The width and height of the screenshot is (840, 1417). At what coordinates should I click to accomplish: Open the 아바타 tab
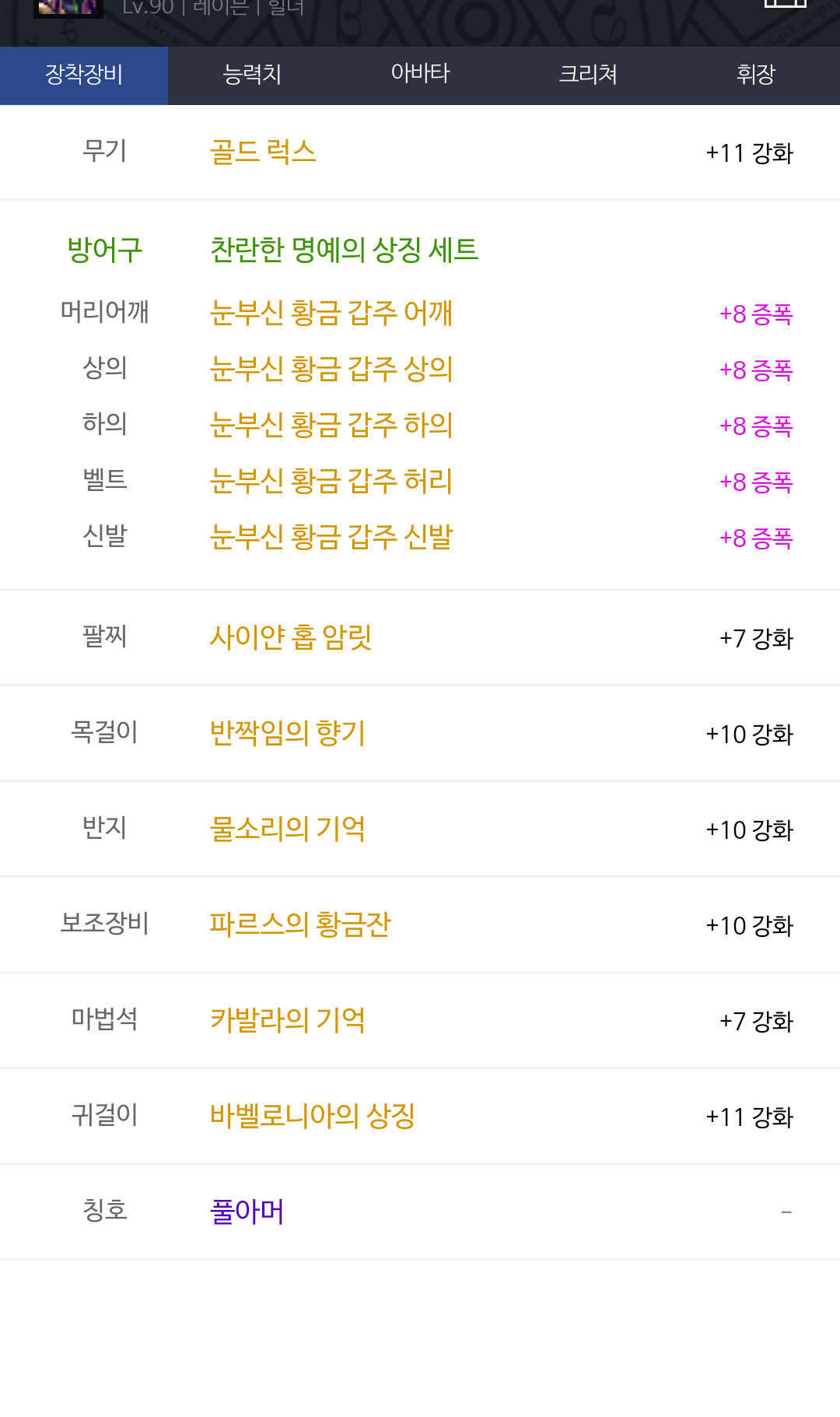coord(420,75)
